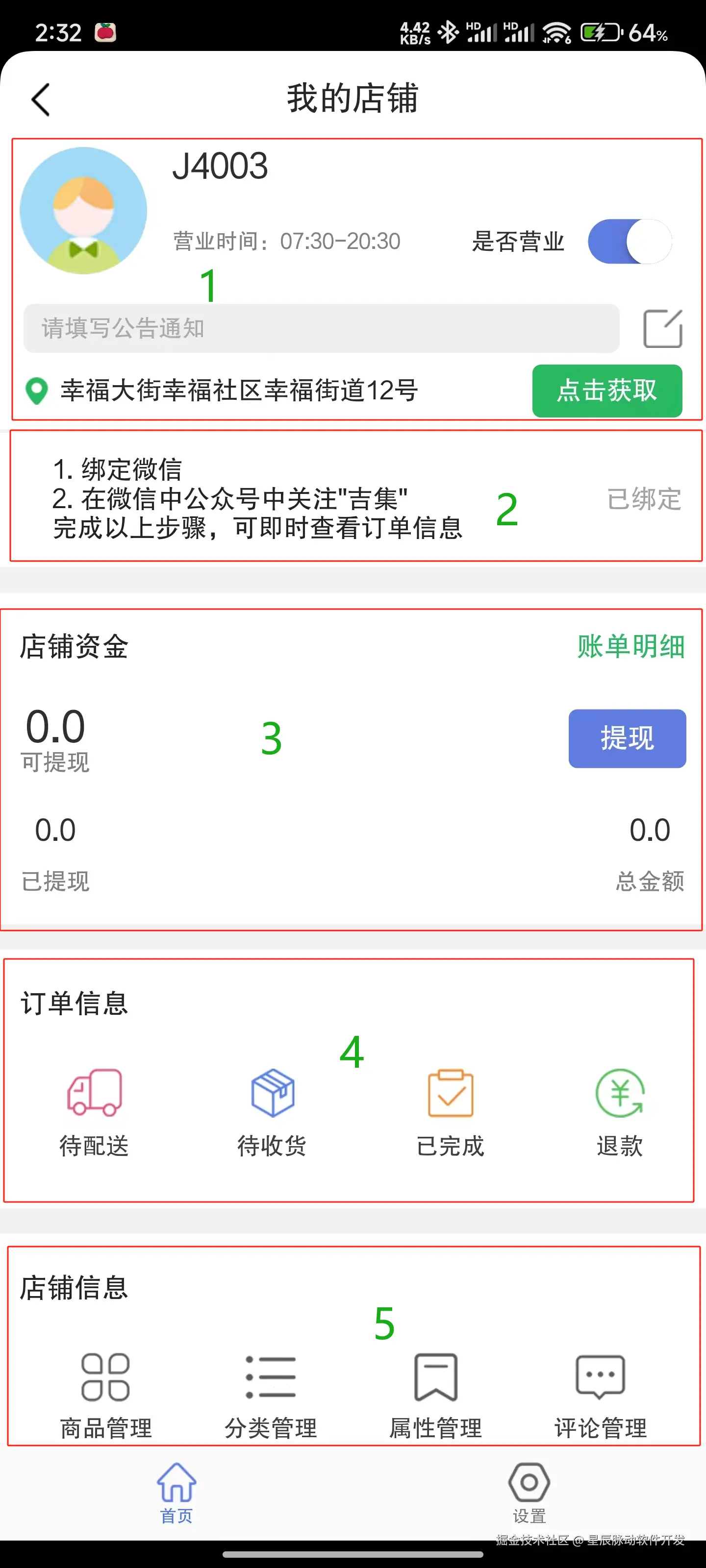
Task: Toggle the 是否营业 business switch
Action: point(629,242)
